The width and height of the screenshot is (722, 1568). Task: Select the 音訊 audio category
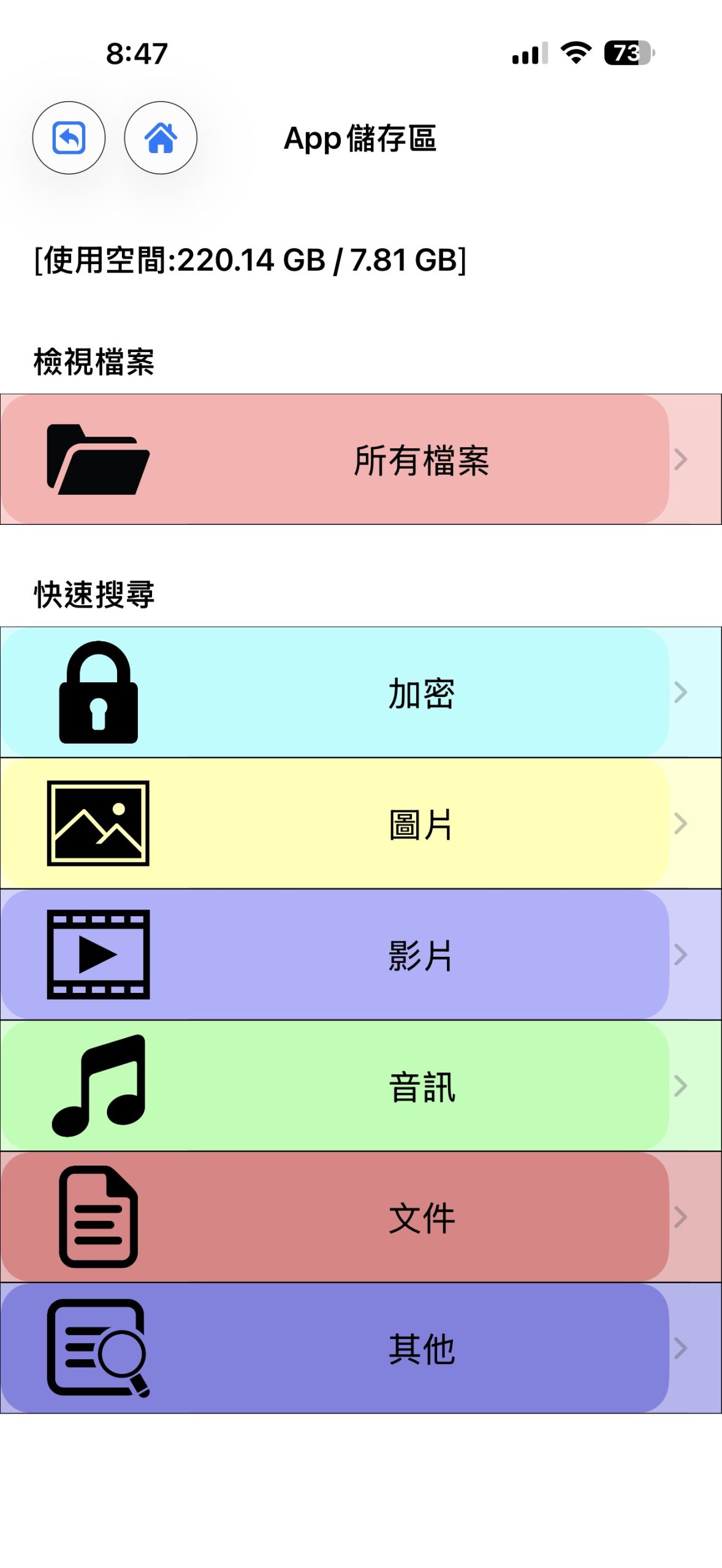[x=360, y=1086]
